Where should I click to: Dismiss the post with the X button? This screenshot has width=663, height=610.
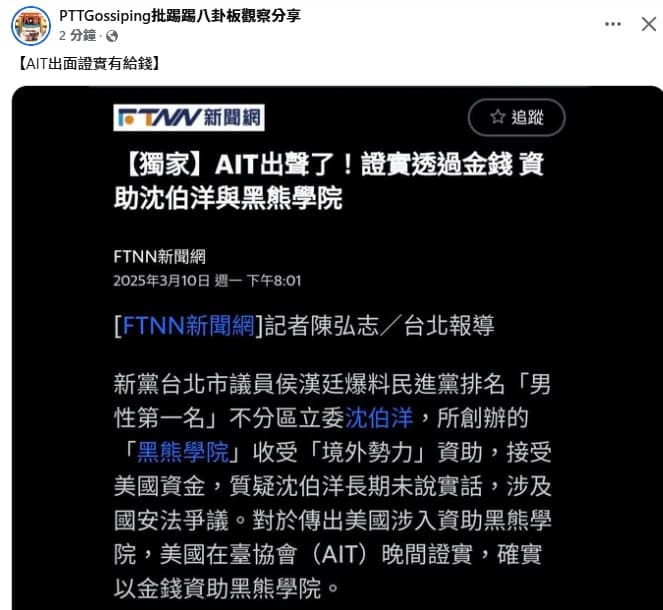pyautogui.click(x=648, y=24)
